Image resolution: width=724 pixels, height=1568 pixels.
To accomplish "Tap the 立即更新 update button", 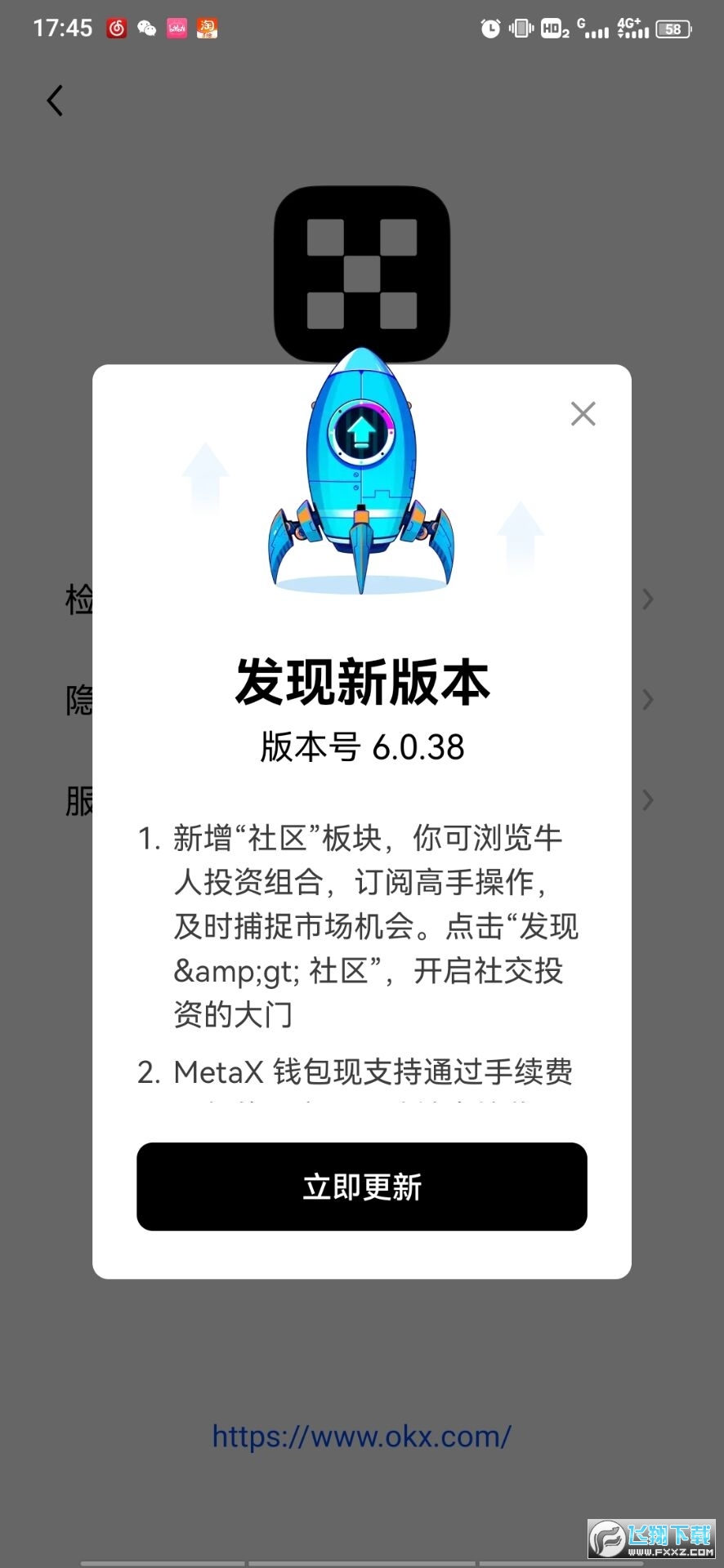I will coord(362,1187).
